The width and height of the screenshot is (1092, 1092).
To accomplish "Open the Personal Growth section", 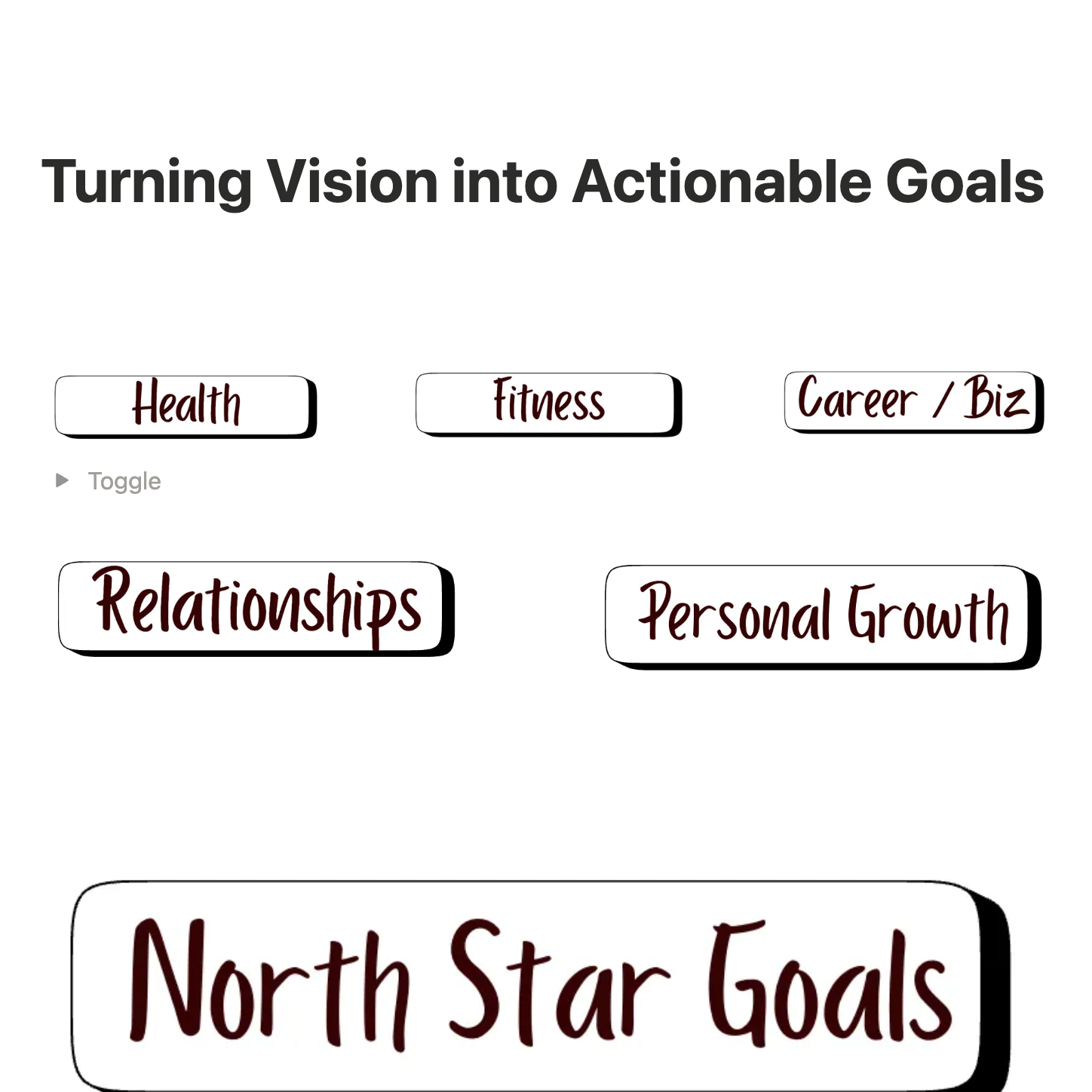I will 822,615.
